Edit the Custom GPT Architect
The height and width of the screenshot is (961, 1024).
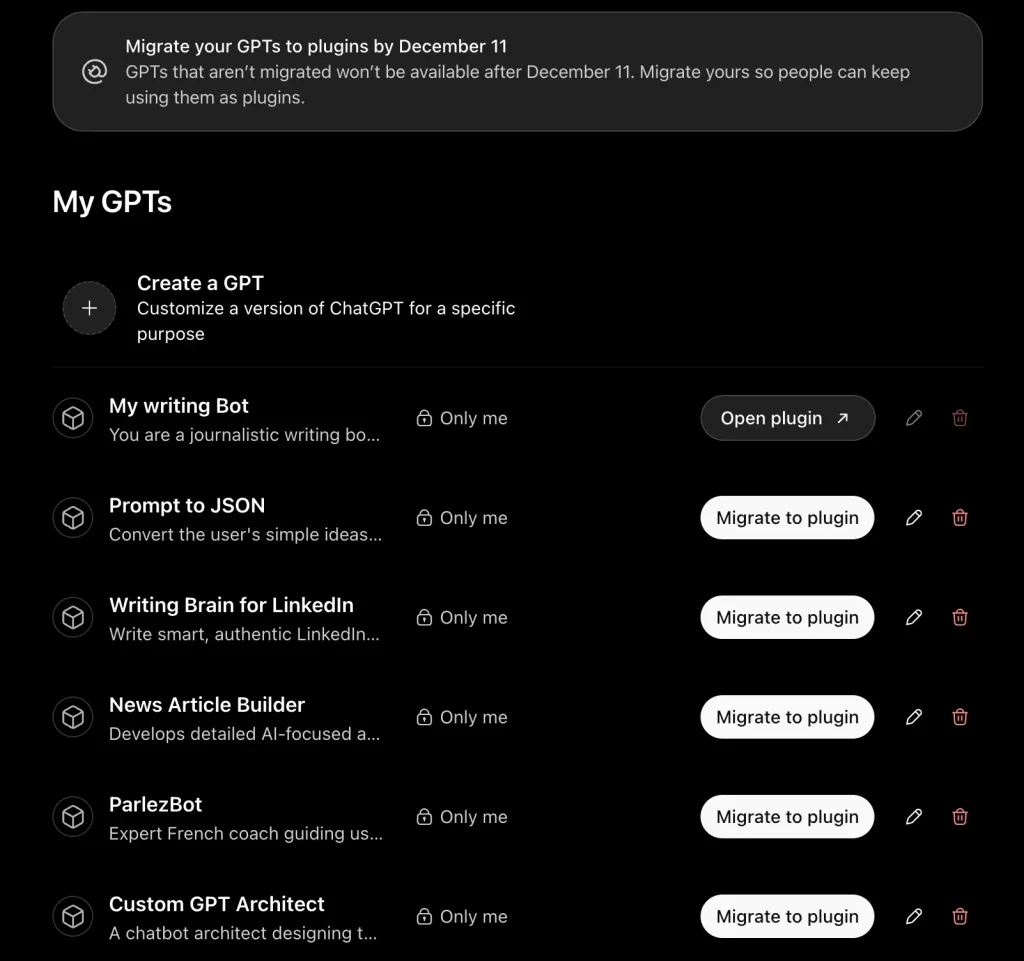tap(914, 917)
